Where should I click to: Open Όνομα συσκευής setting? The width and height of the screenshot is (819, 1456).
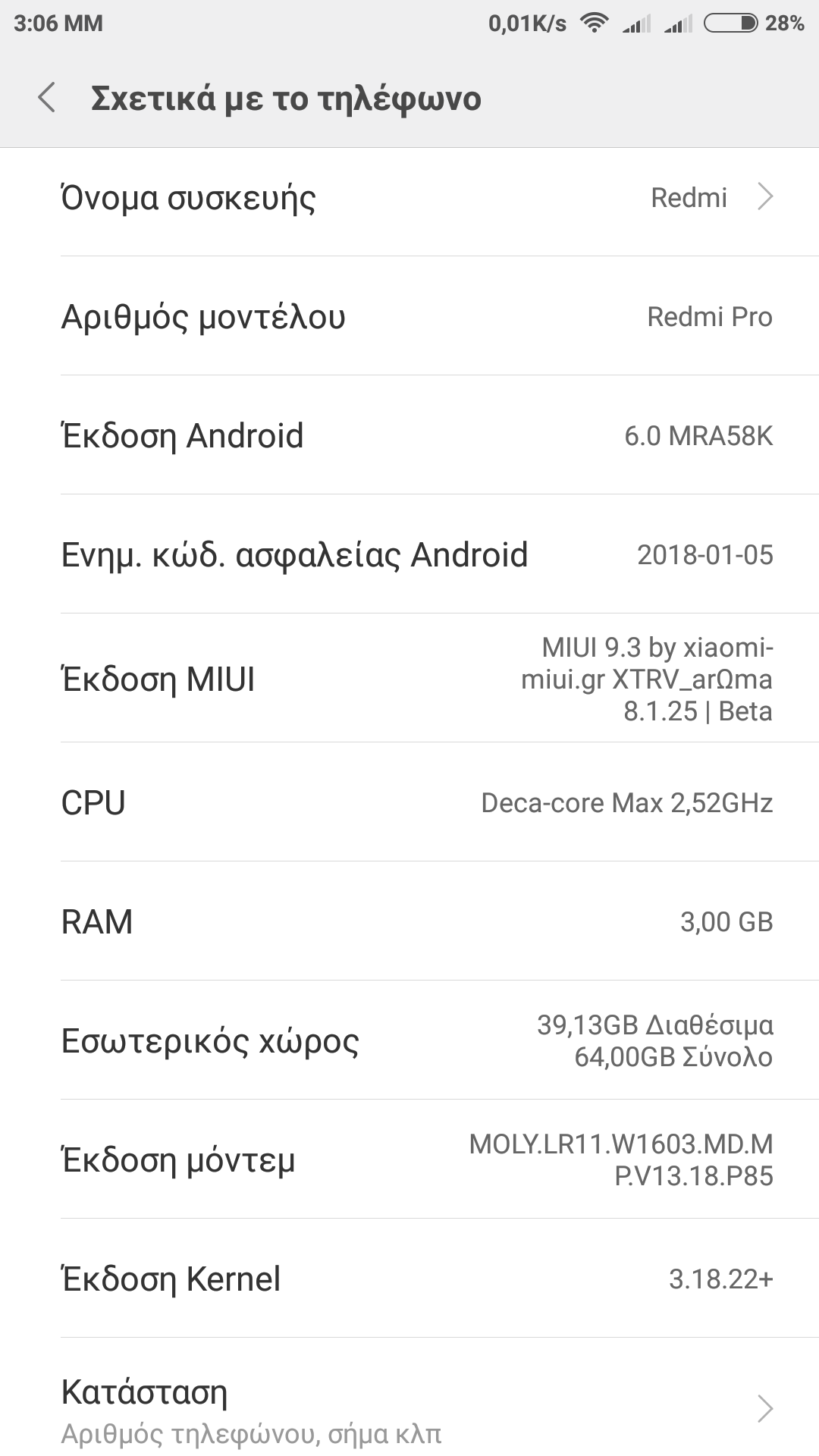[409, 198]
